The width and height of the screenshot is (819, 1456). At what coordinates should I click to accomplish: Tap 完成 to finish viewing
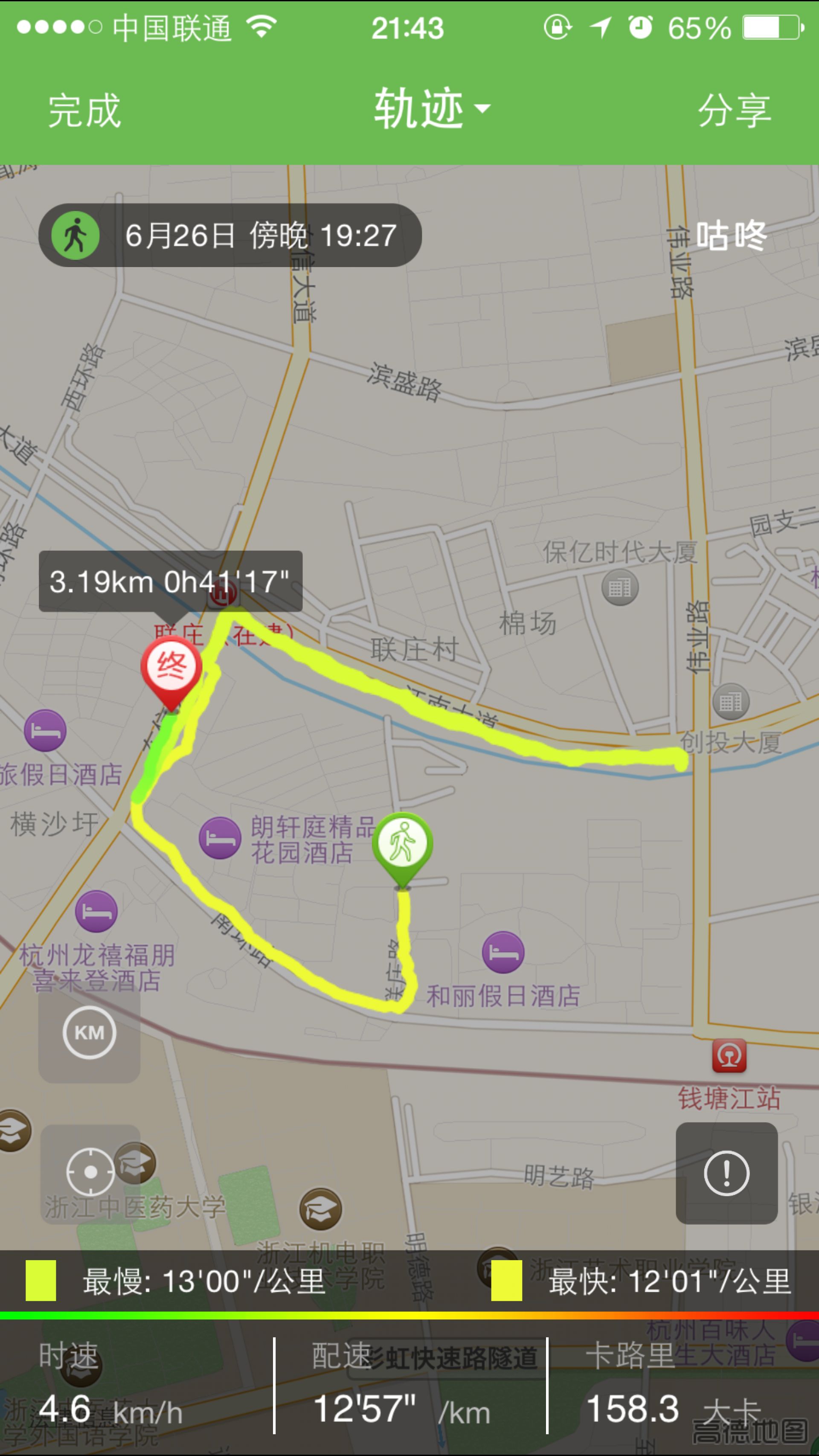pyautogui.click(x=84, y=111)
